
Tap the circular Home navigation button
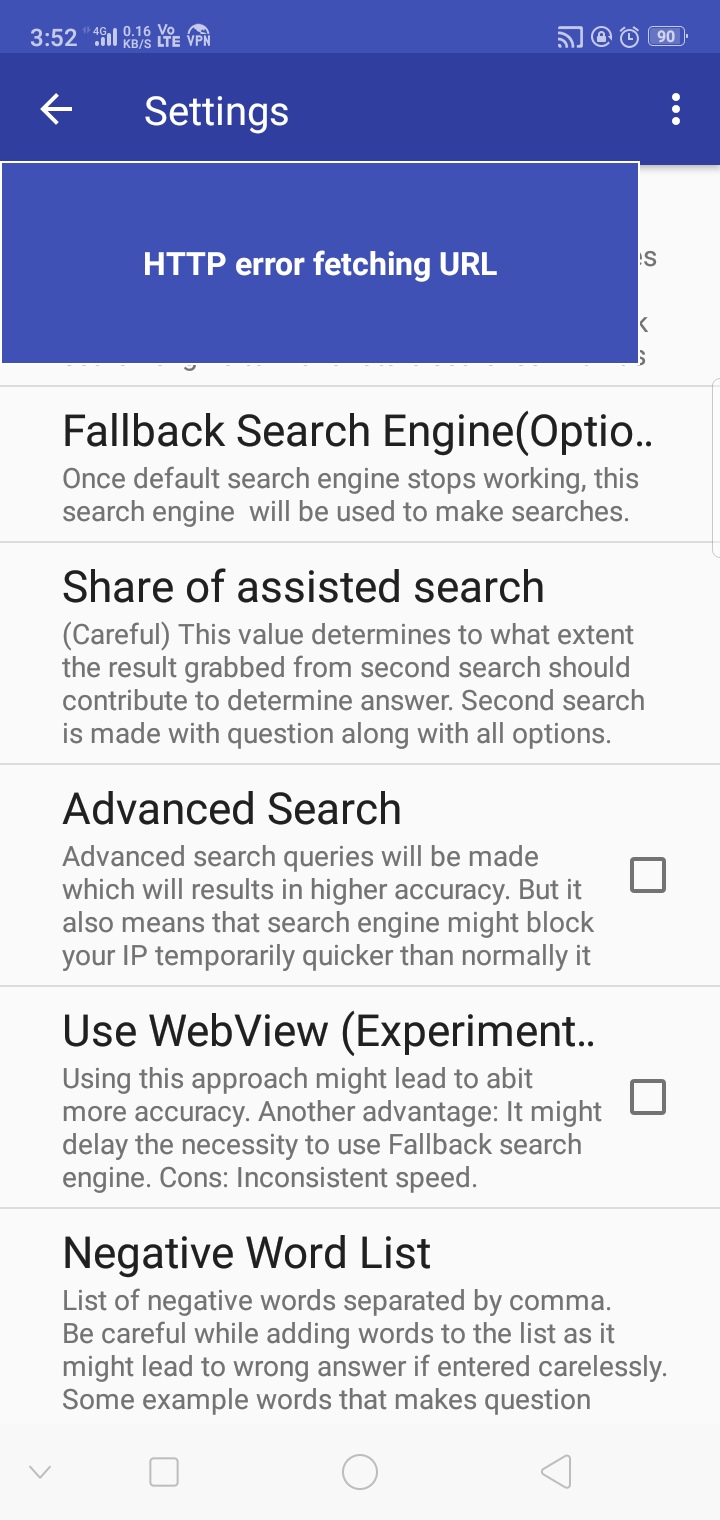tap(360, 1471)
